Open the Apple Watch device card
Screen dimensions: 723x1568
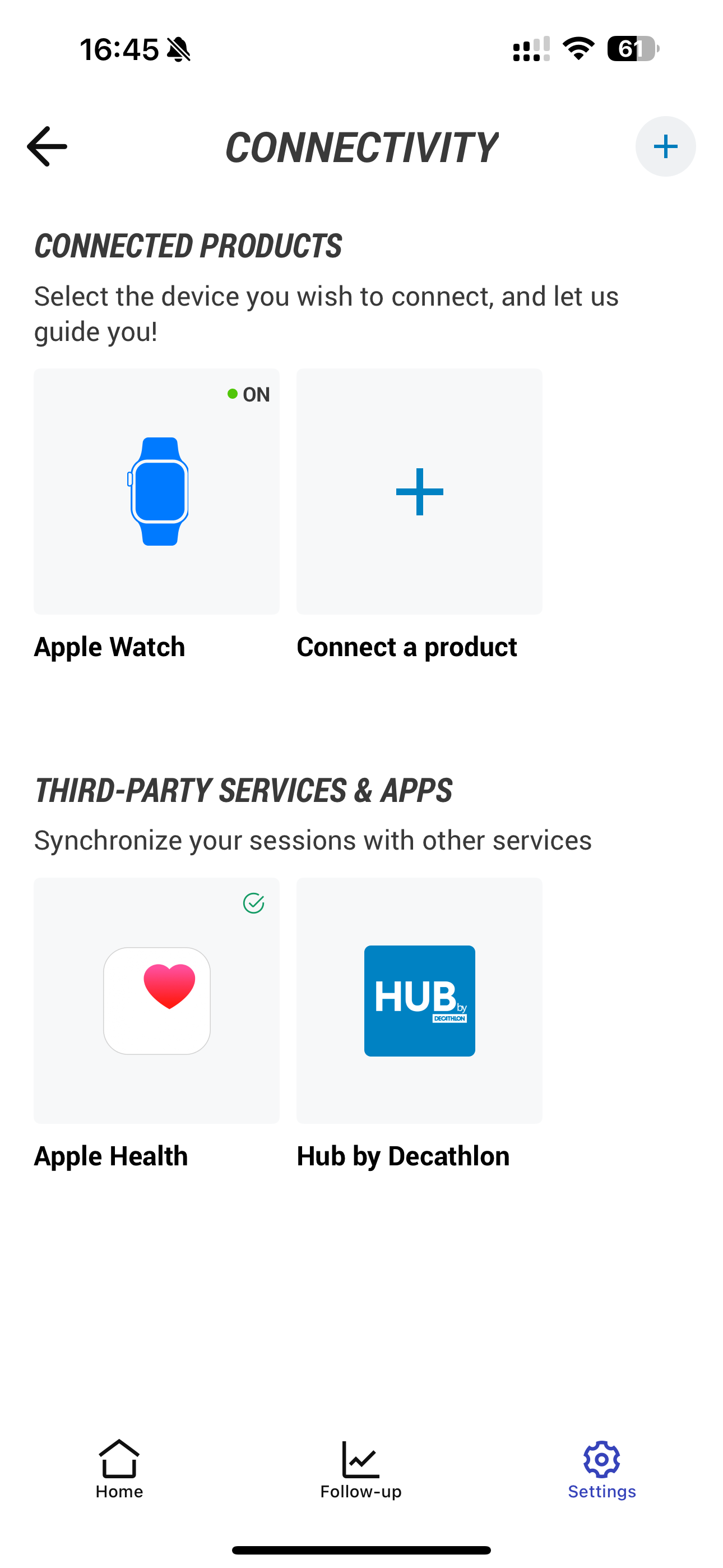156,491
